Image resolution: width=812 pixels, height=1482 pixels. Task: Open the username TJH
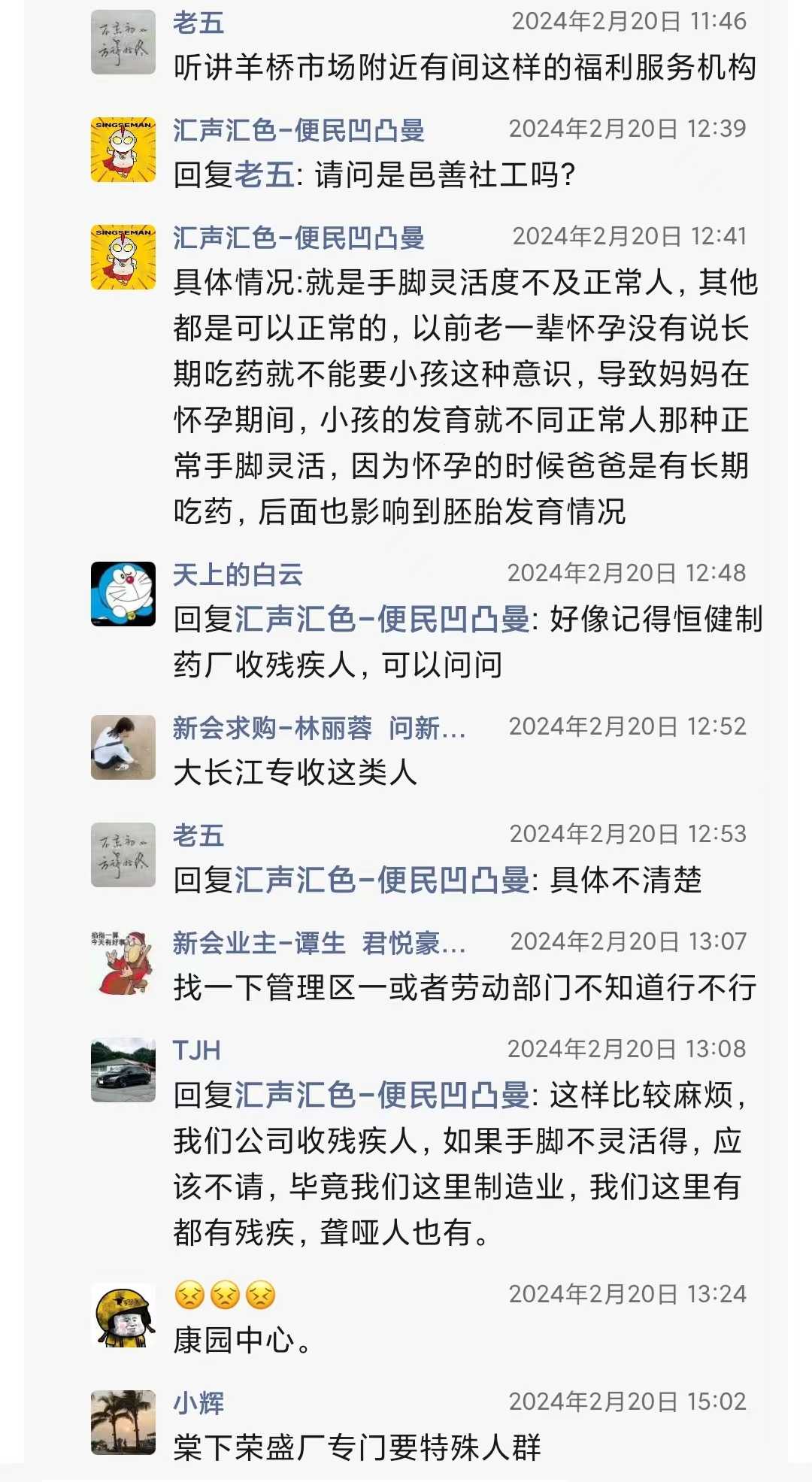point(197,1050)
